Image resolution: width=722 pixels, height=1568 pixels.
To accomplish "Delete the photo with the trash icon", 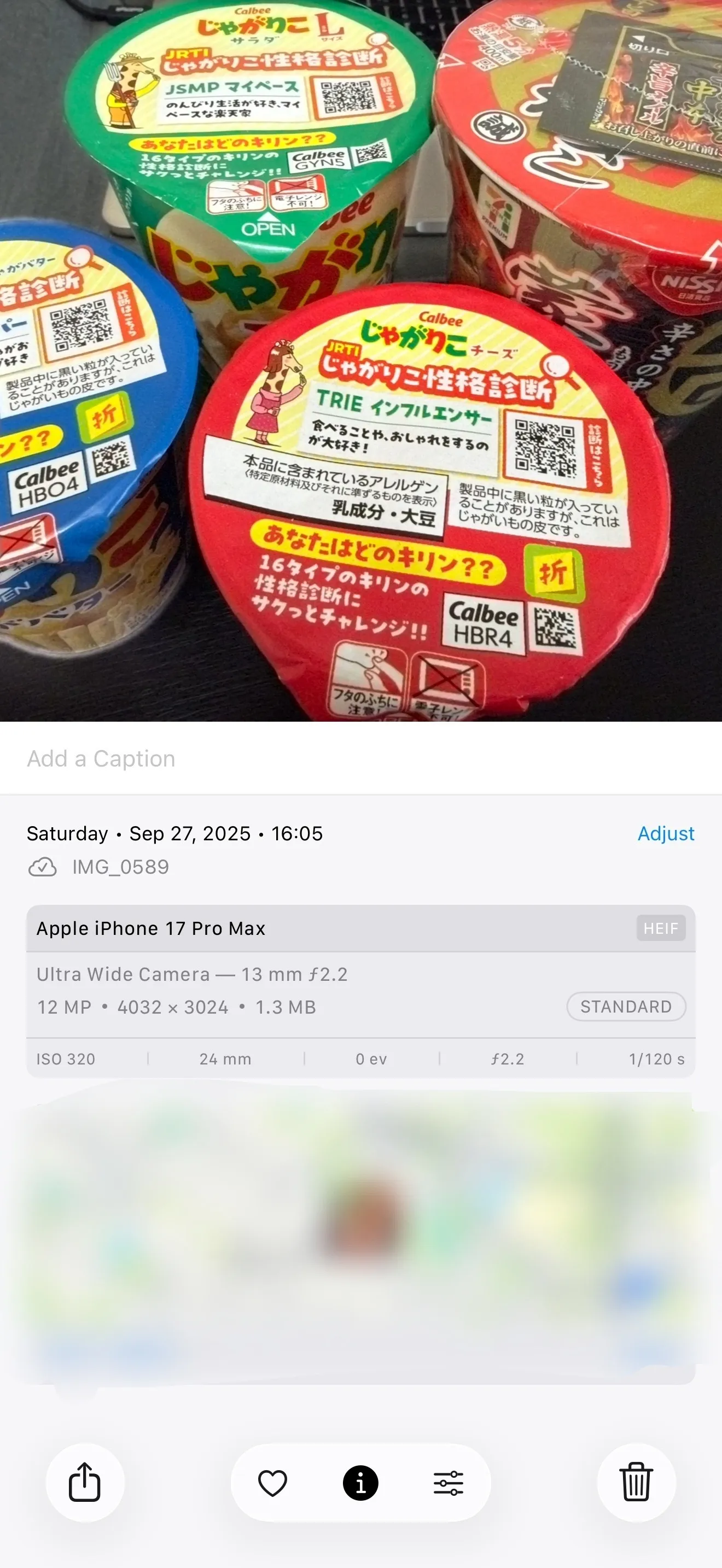I will [636, 1482].
